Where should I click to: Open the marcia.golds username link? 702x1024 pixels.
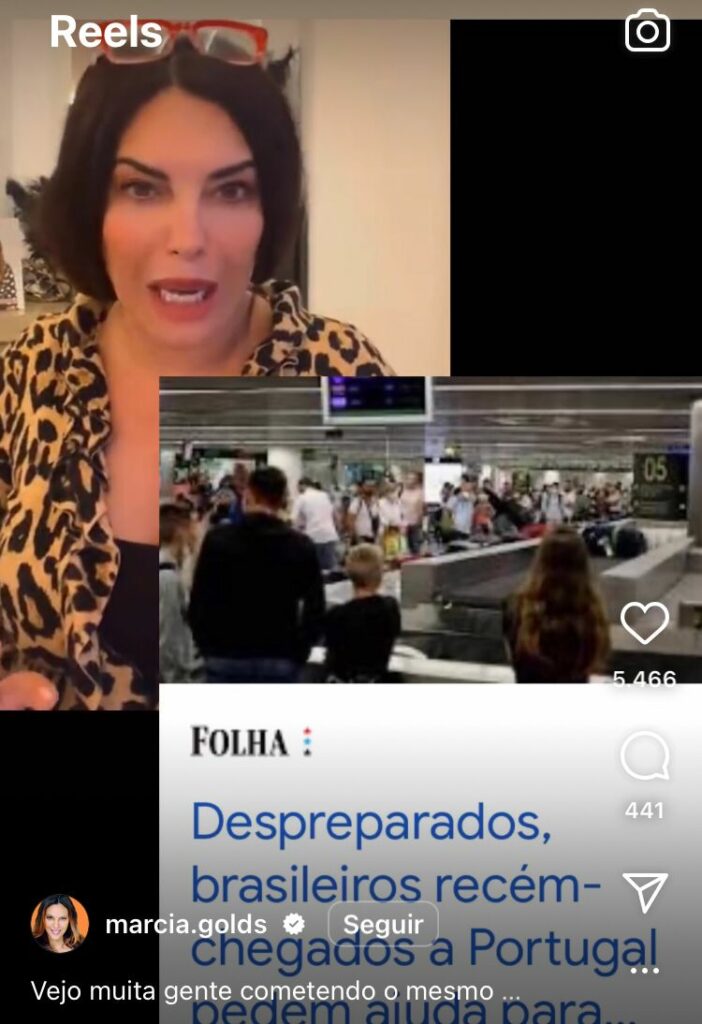[186, 924]
